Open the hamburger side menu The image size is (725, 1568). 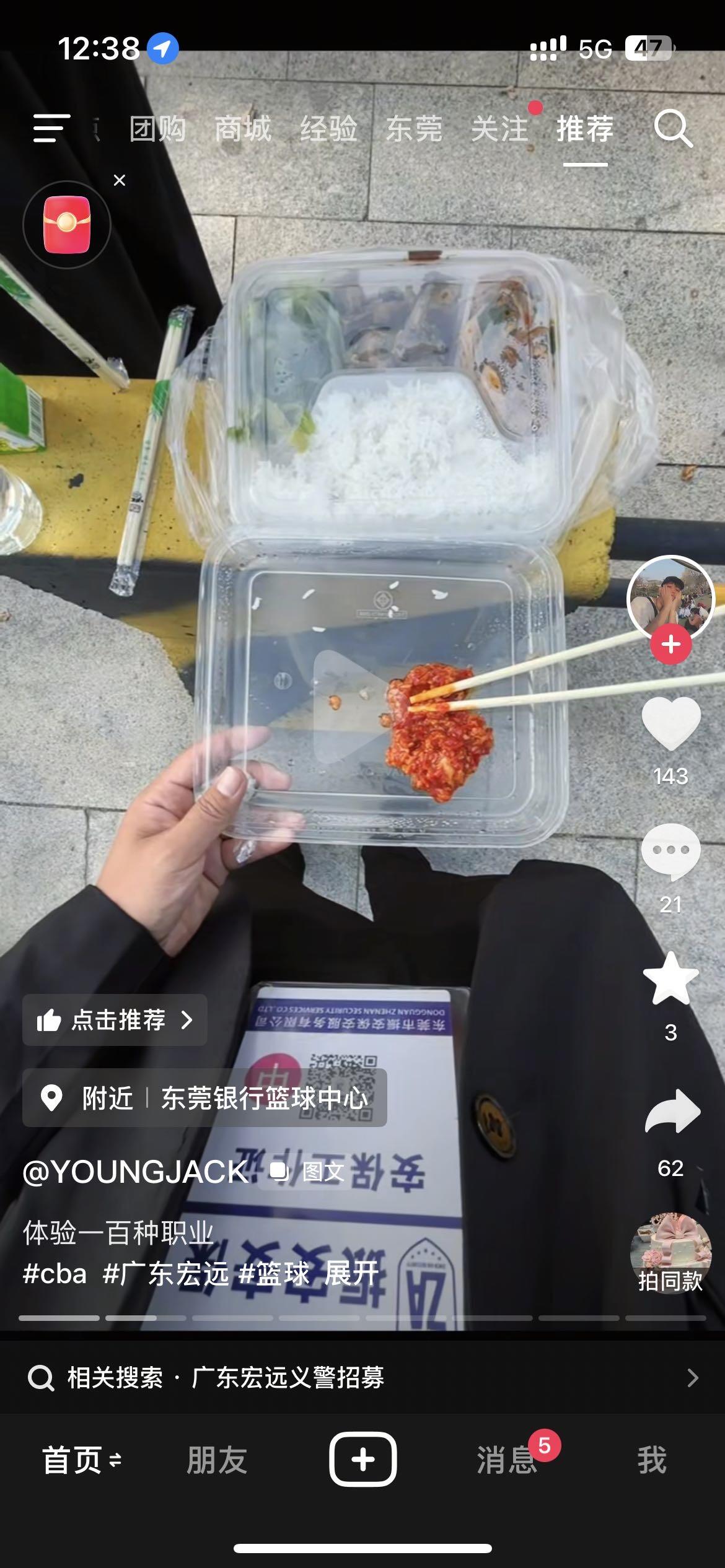[51, 129]
